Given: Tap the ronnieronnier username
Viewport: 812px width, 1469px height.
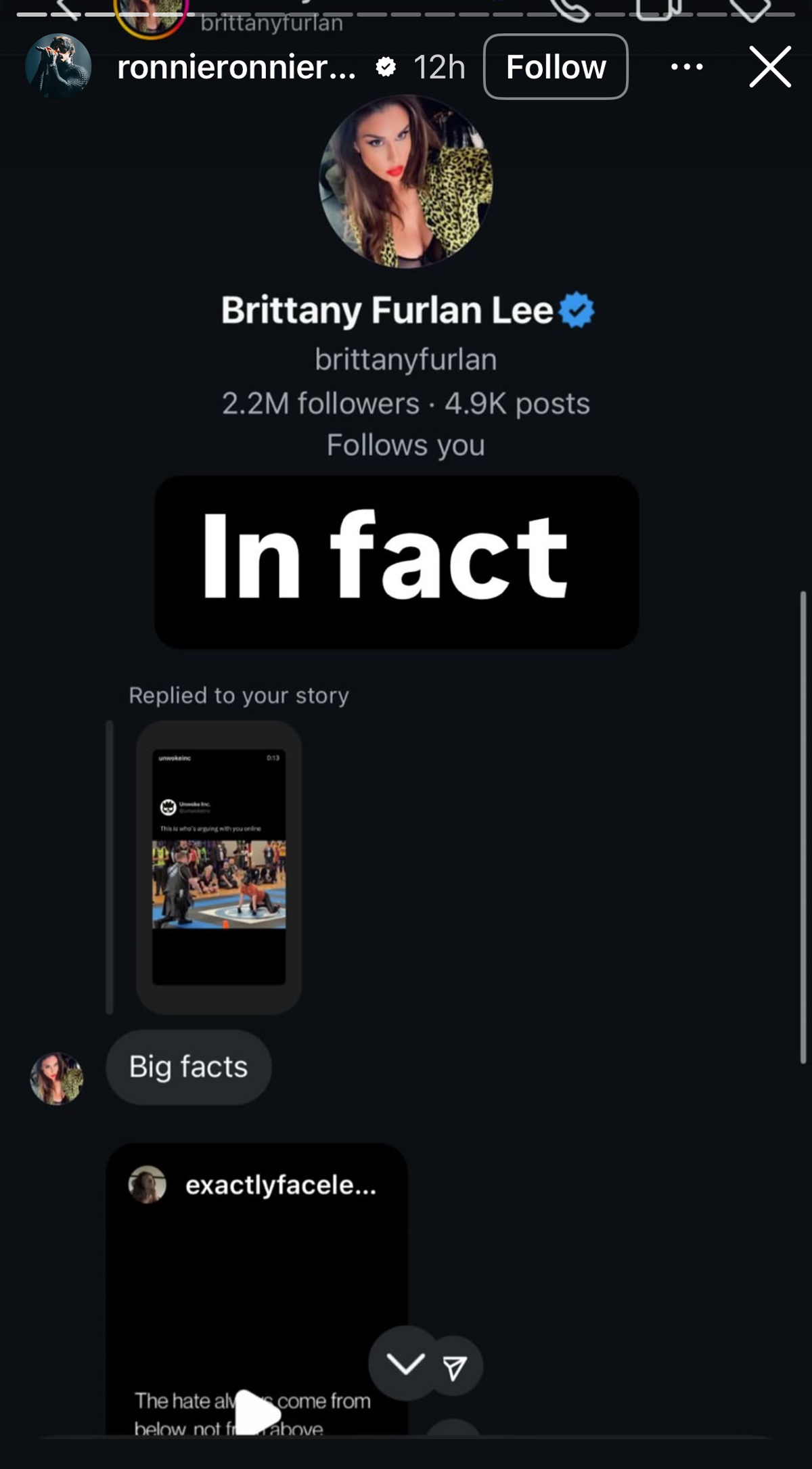Looking at the screenshot, I should pos(236,67).
